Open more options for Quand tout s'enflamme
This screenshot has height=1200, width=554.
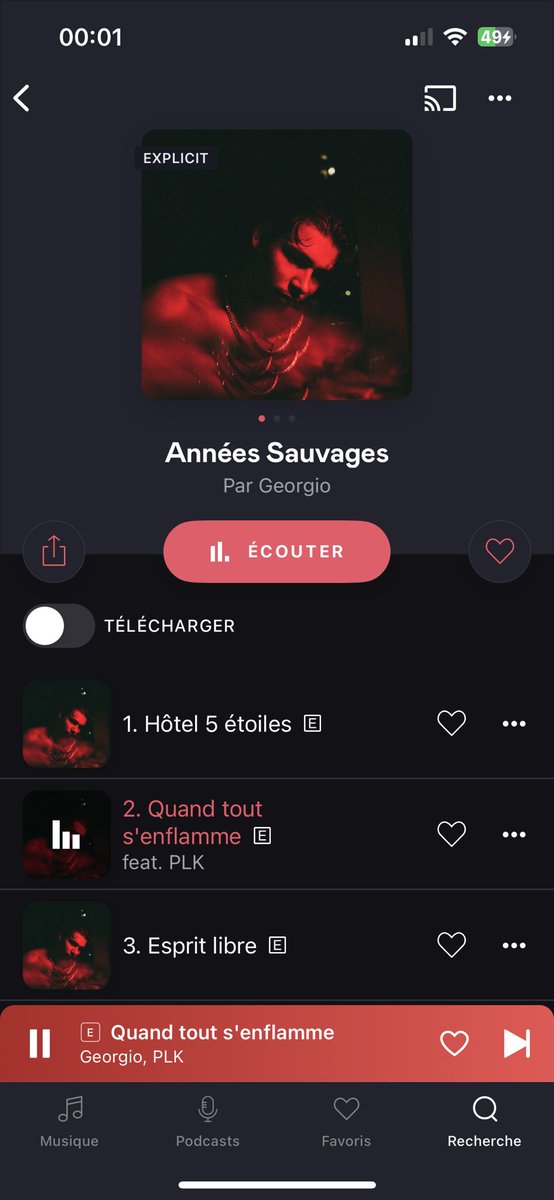tap(514, 834)
